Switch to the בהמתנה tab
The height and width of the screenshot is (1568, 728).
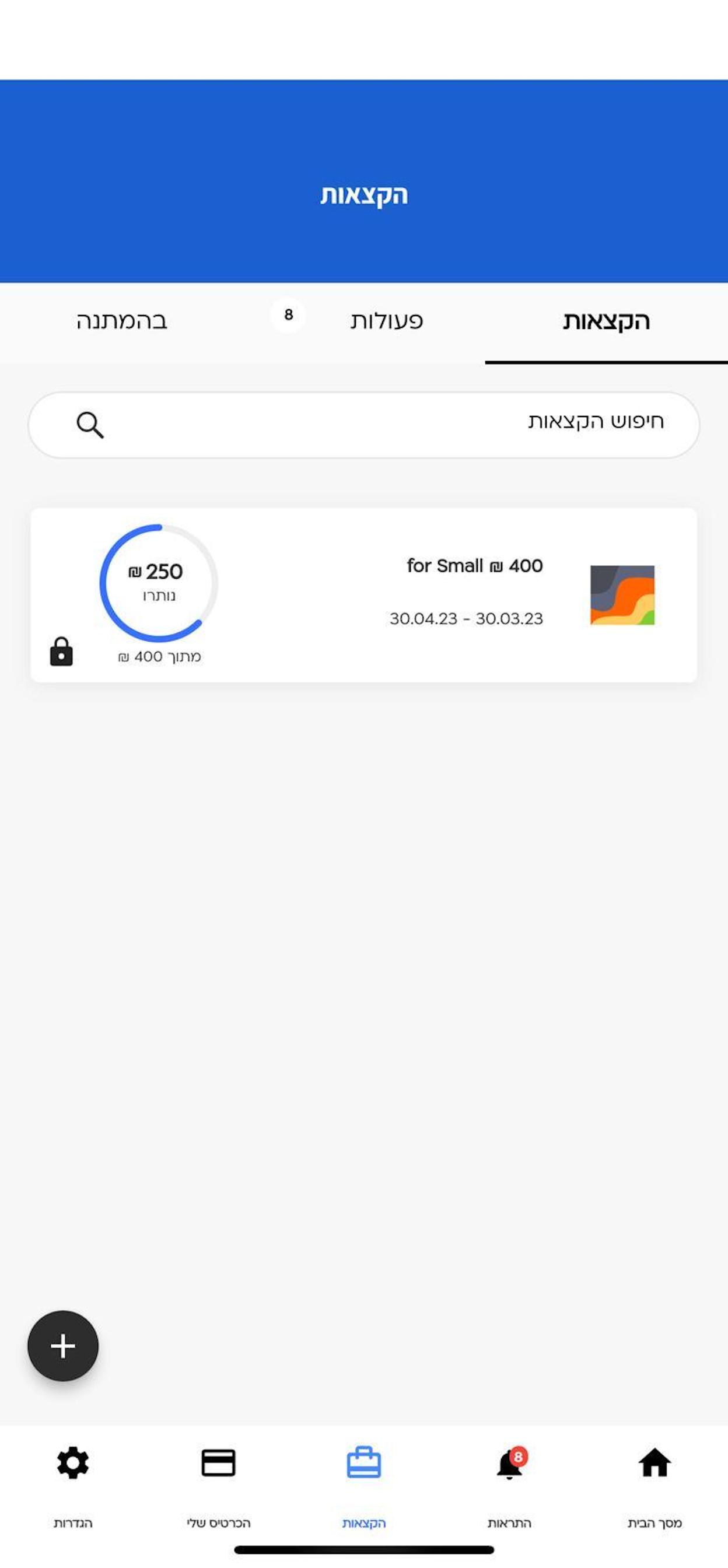[x=121, y=322]
